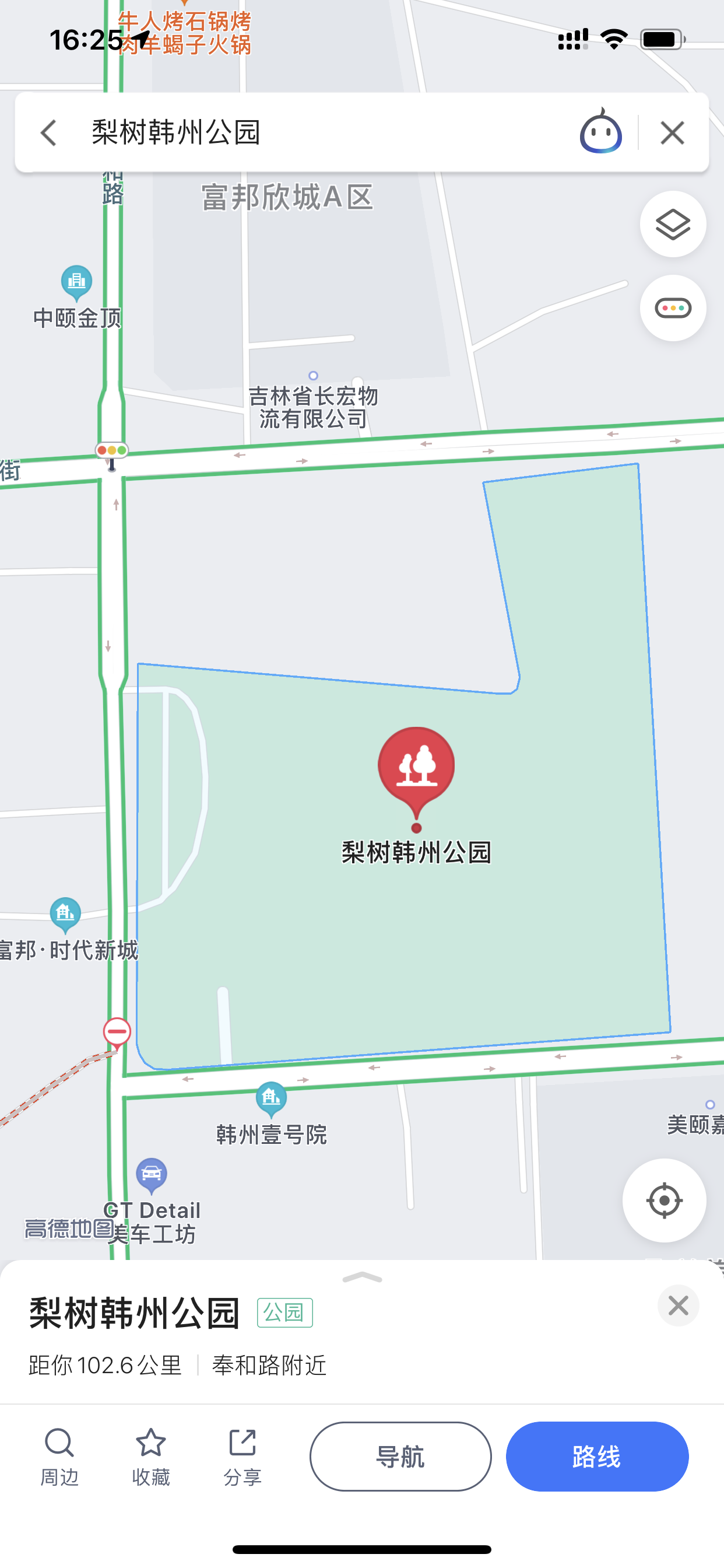Toggle the traffic conditions overlay
This screenshot has width=724, height=1568.
(x=673, y=308)
